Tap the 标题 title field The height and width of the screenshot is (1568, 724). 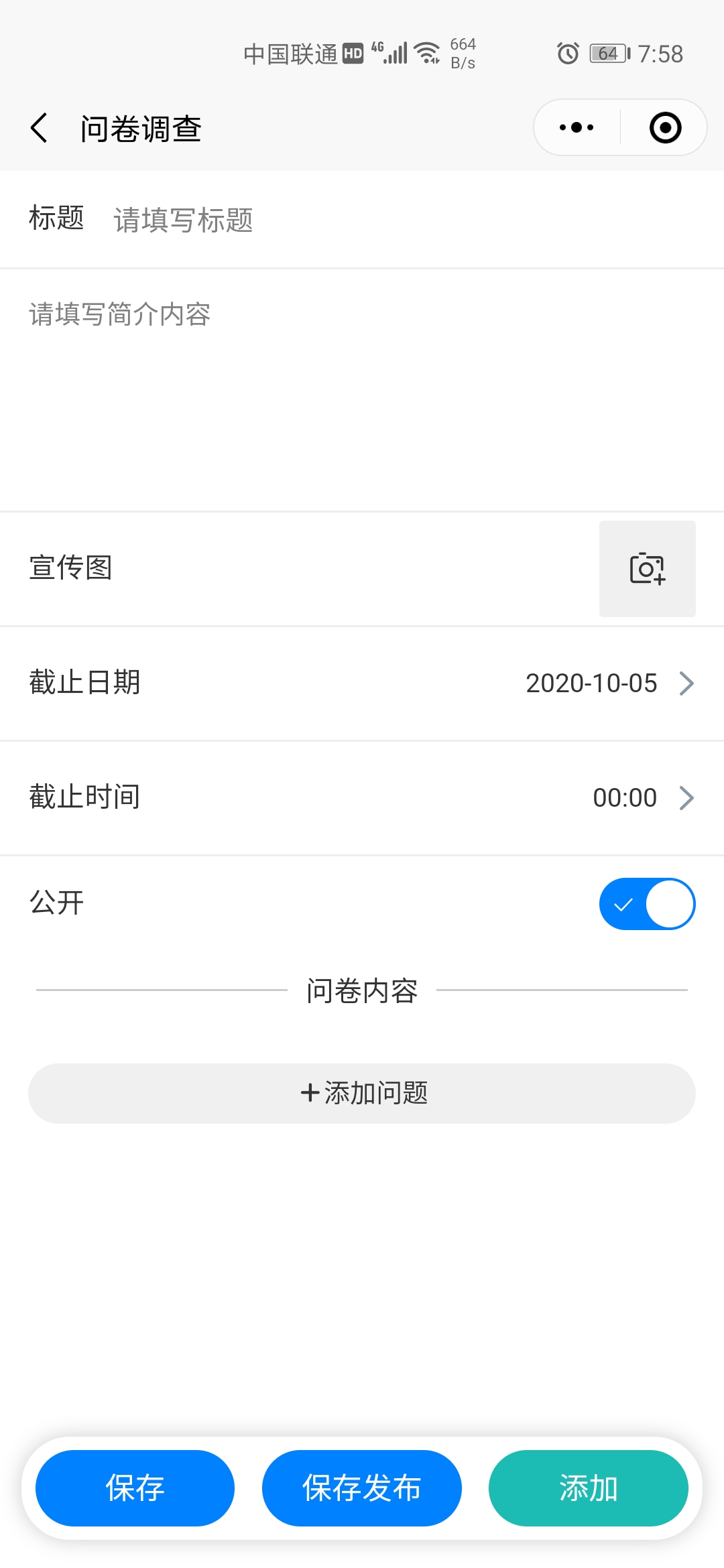point(402,220)
